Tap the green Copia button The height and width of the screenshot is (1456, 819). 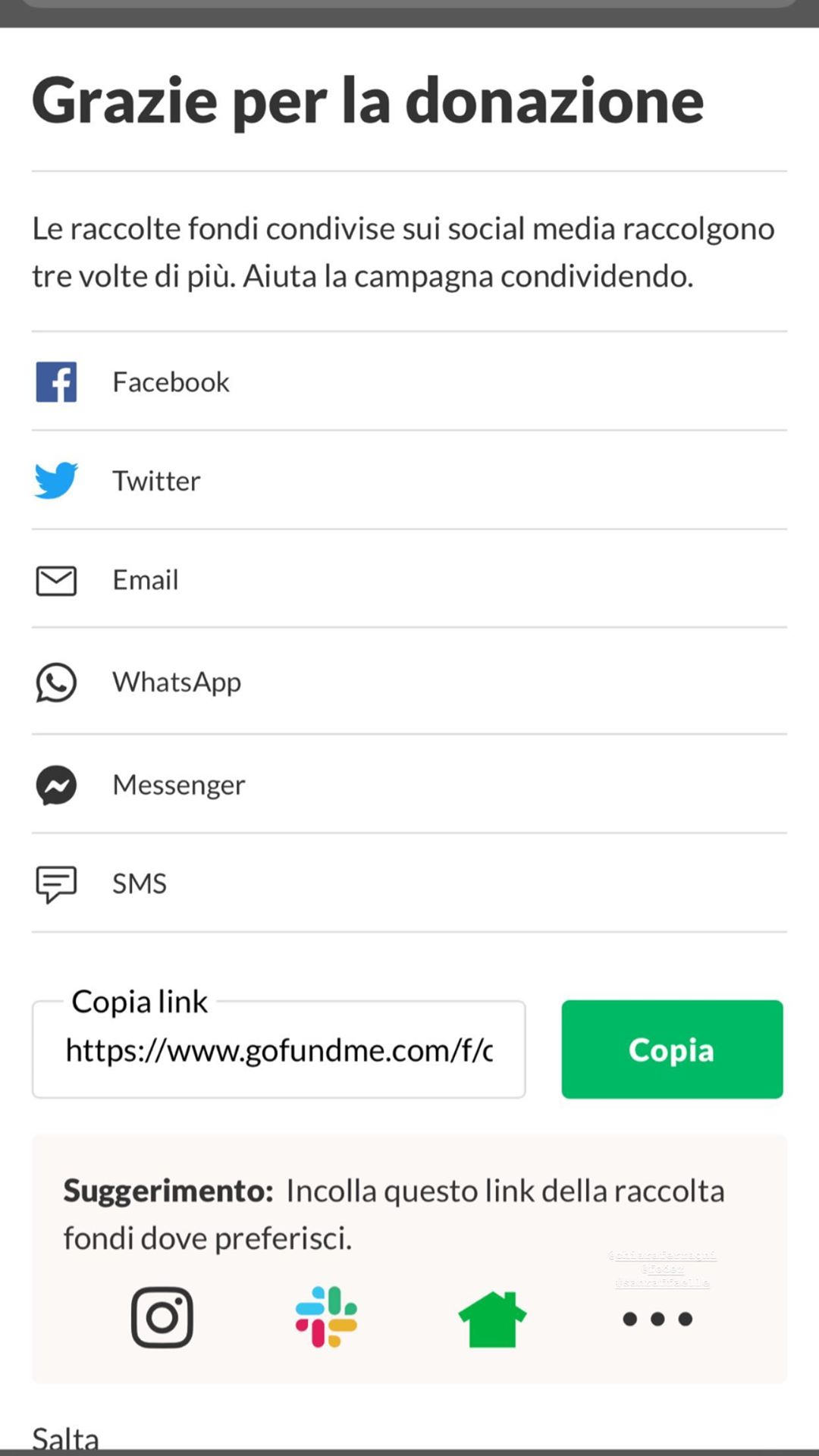(x=672, y=1050)
